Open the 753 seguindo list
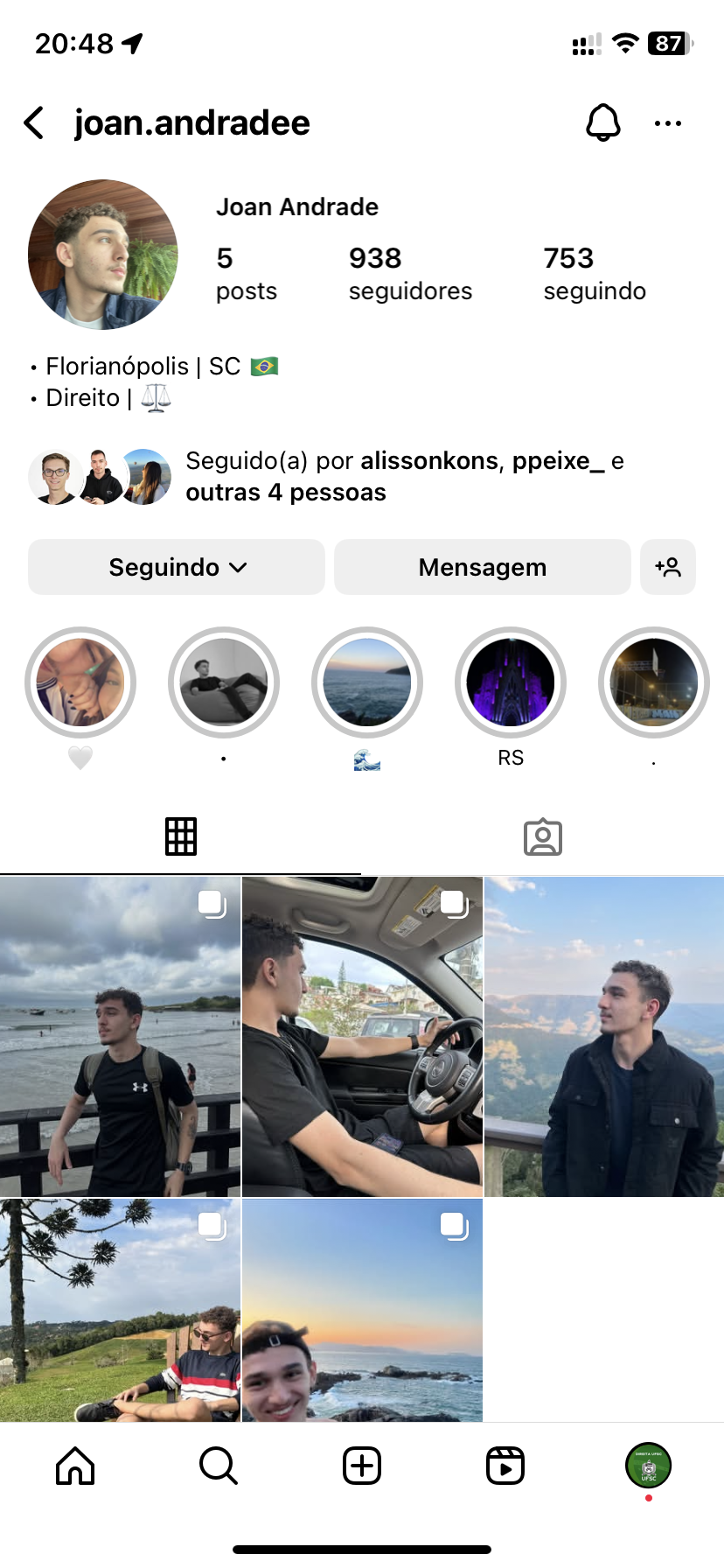Screen dimensions: 724x1568 point(595,273)
